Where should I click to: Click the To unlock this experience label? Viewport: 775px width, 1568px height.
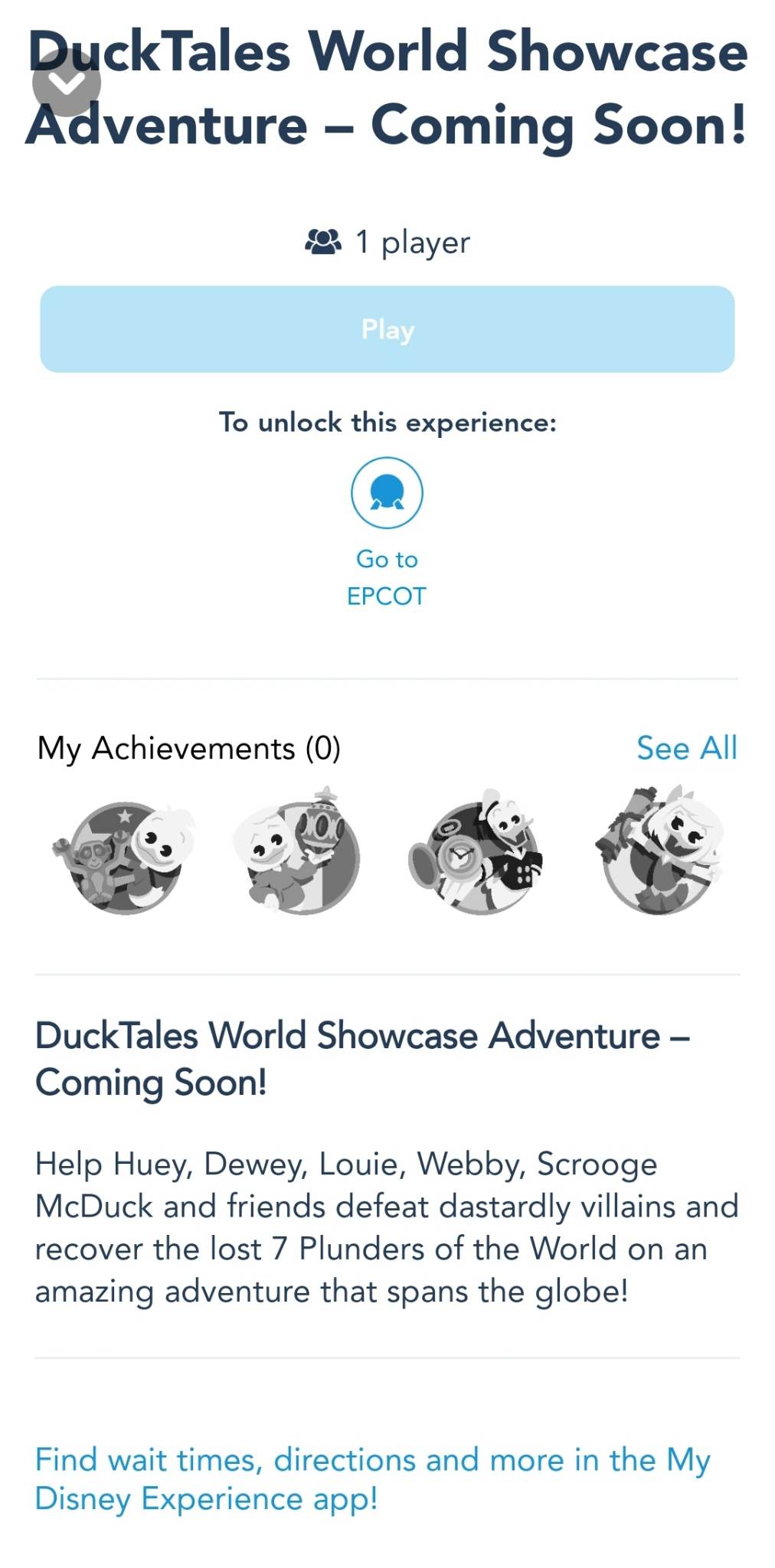click(x=387, y=422)
